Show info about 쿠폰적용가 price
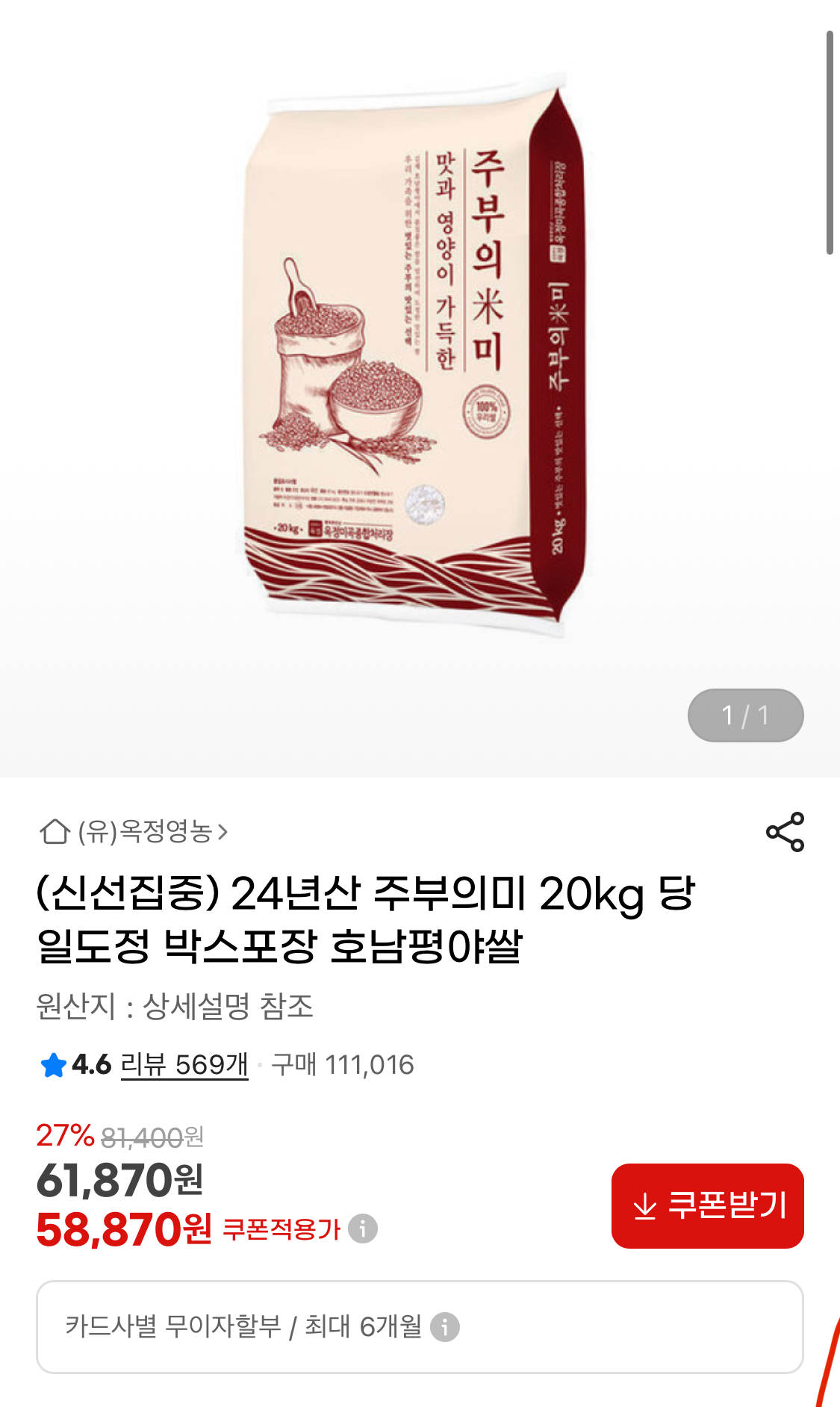This screenshot has width=840, height=1407. tap(363, 1229)
